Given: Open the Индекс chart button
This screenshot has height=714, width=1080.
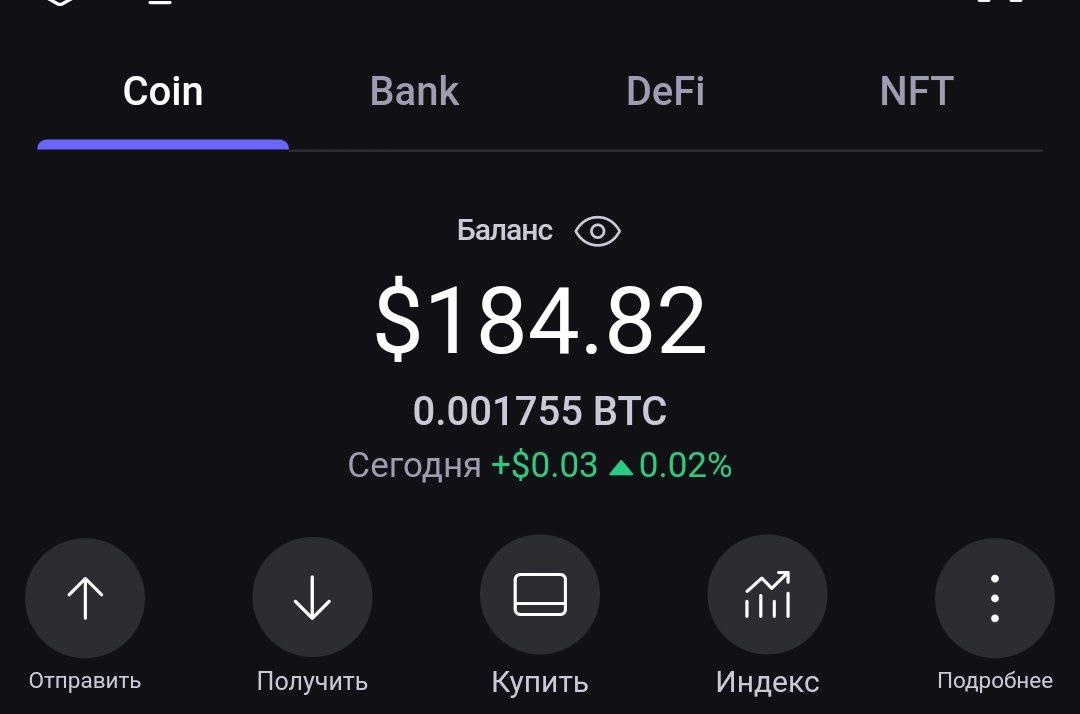Looking at the screenshot, I should pos(767,596).
